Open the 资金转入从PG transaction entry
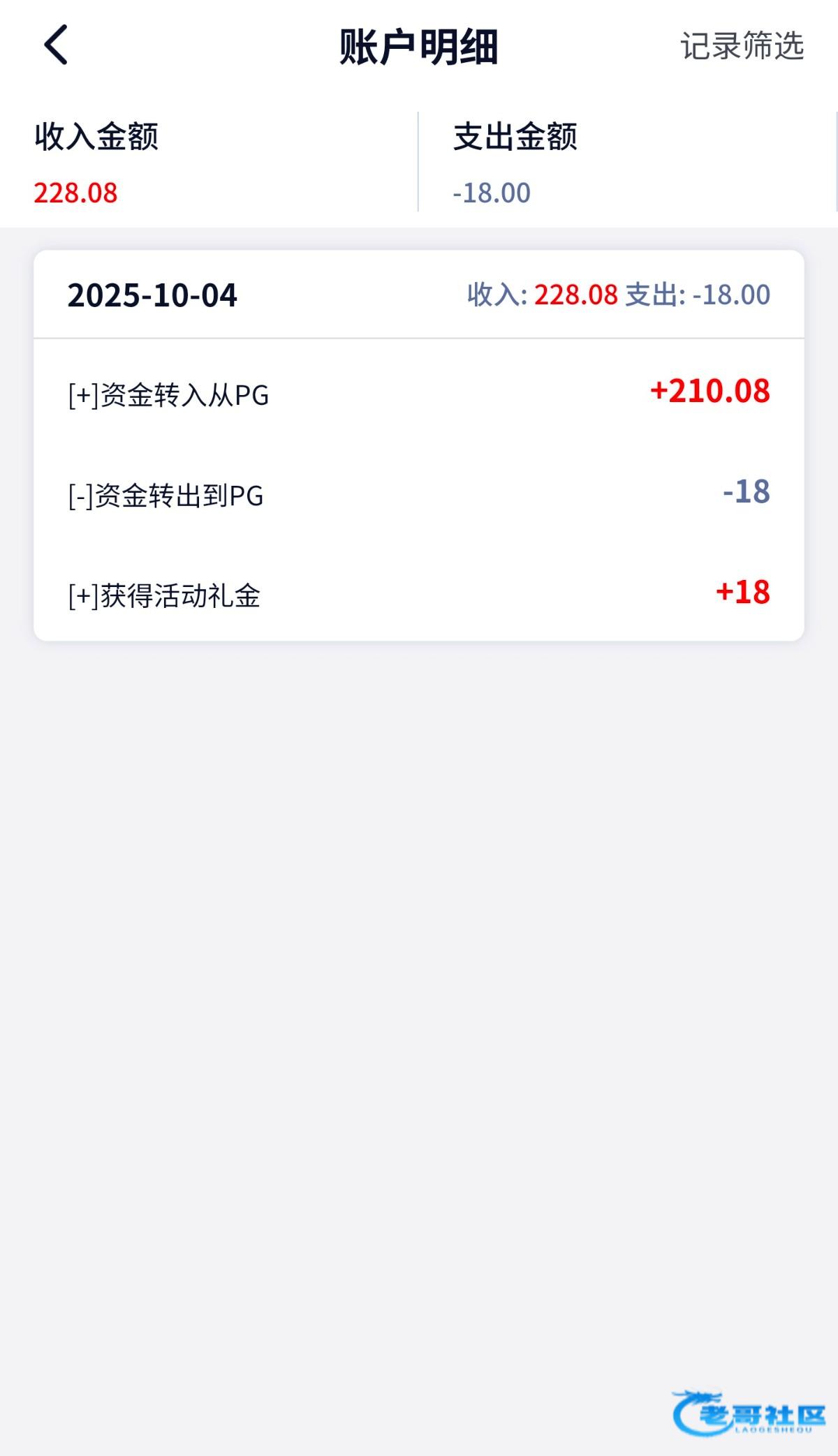838x1456 pixels. click(x=419, y=393)
